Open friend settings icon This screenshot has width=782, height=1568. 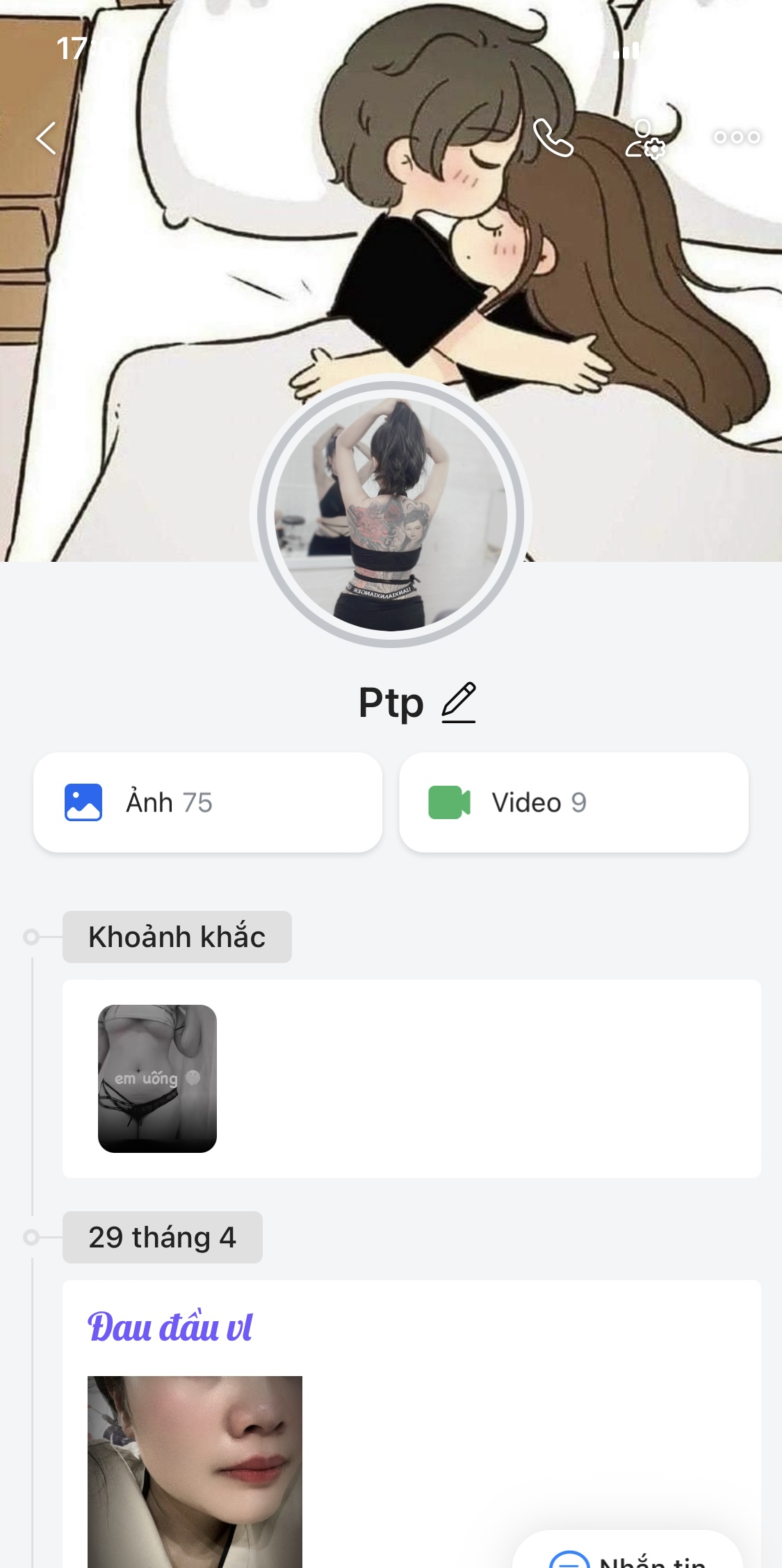click(644, 138)
